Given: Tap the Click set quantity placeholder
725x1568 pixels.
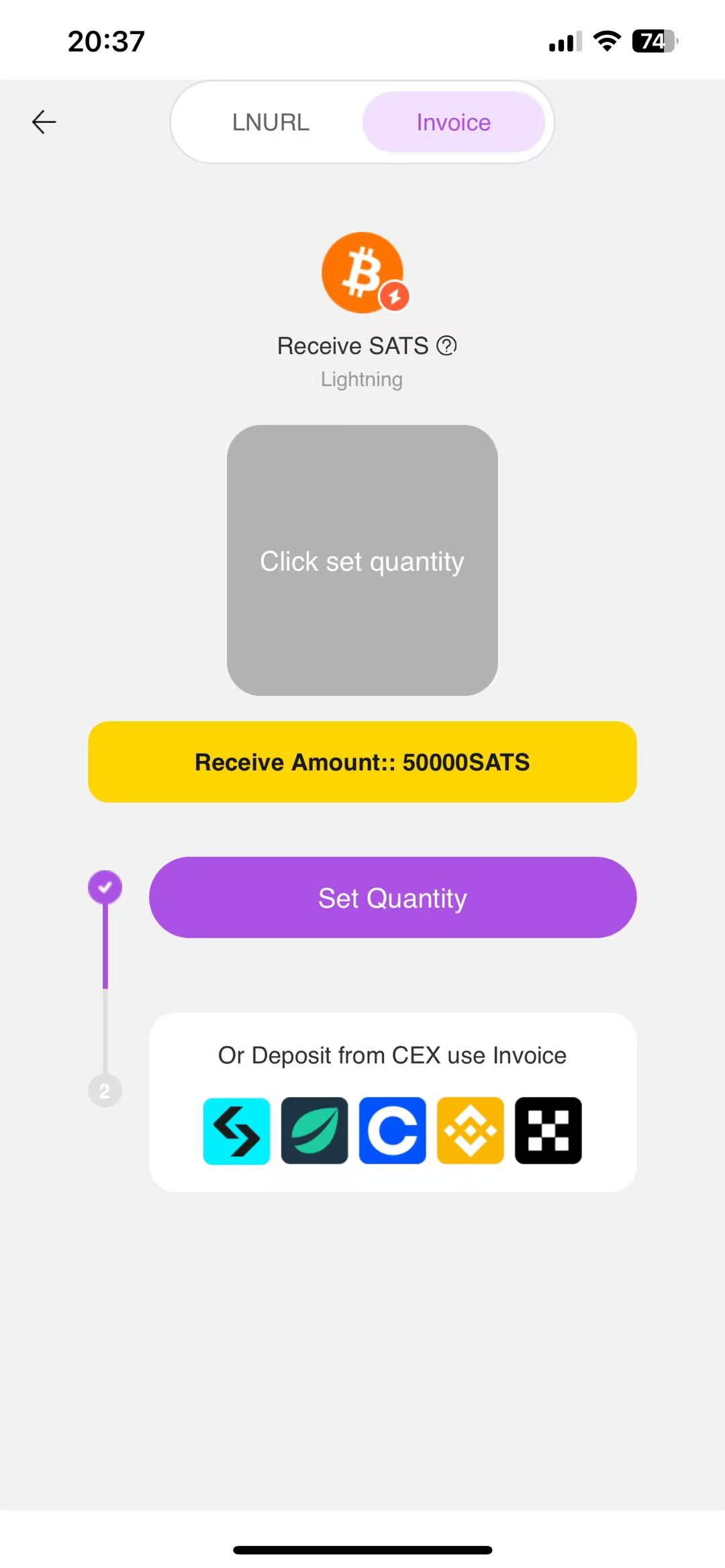Looking at the screenshot, I should (x=362, y=560).
